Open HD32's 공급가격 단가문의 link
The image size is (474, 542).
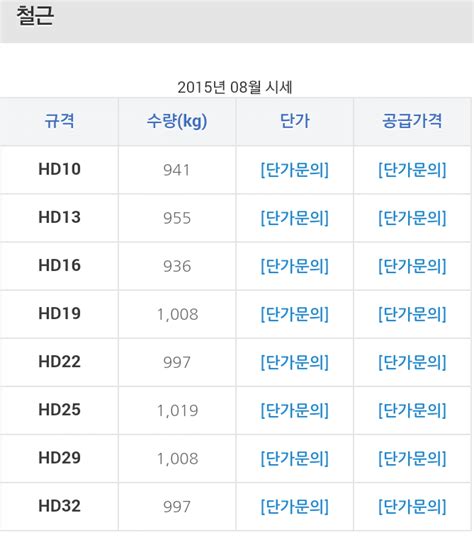pos(412,506)
